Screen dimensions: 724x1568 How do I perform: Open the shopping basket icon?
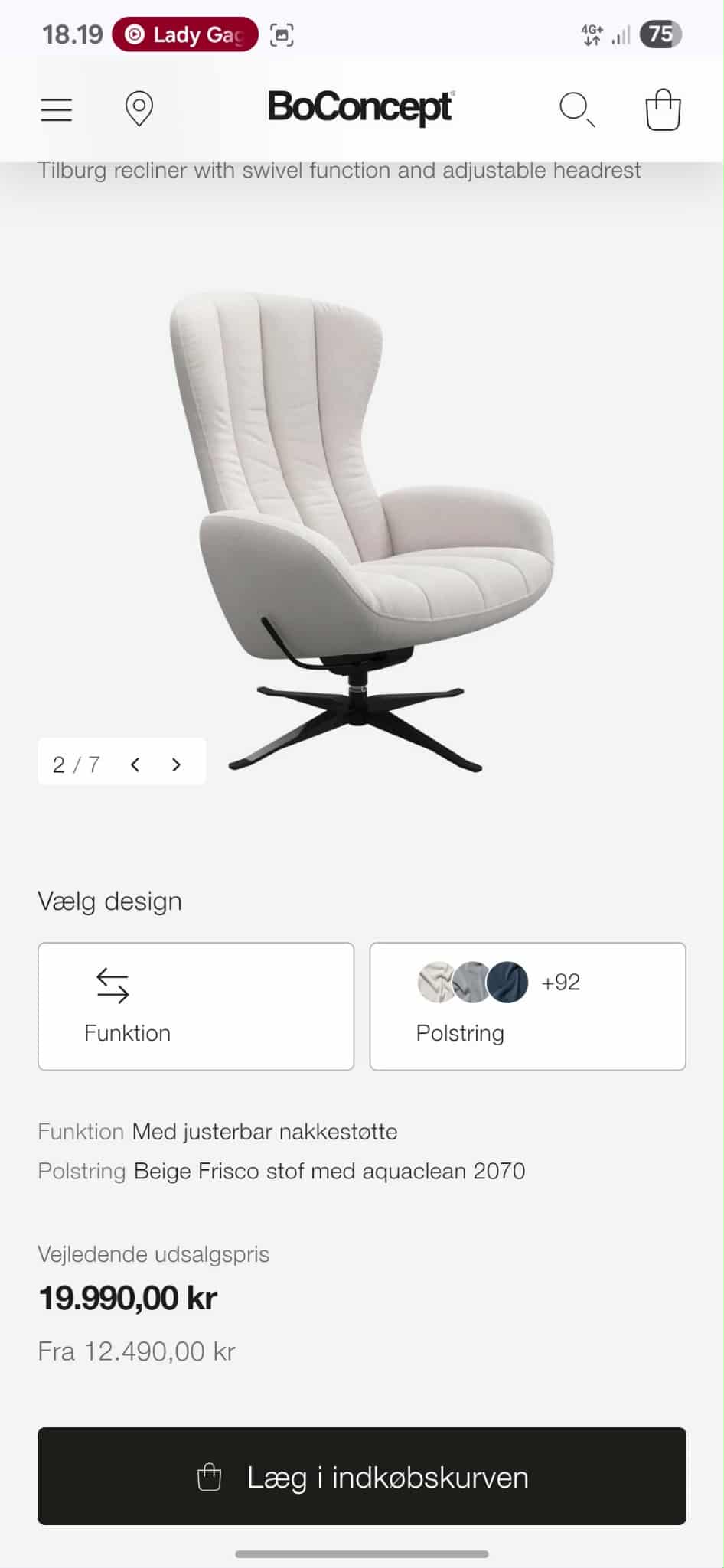click(662, 109)
